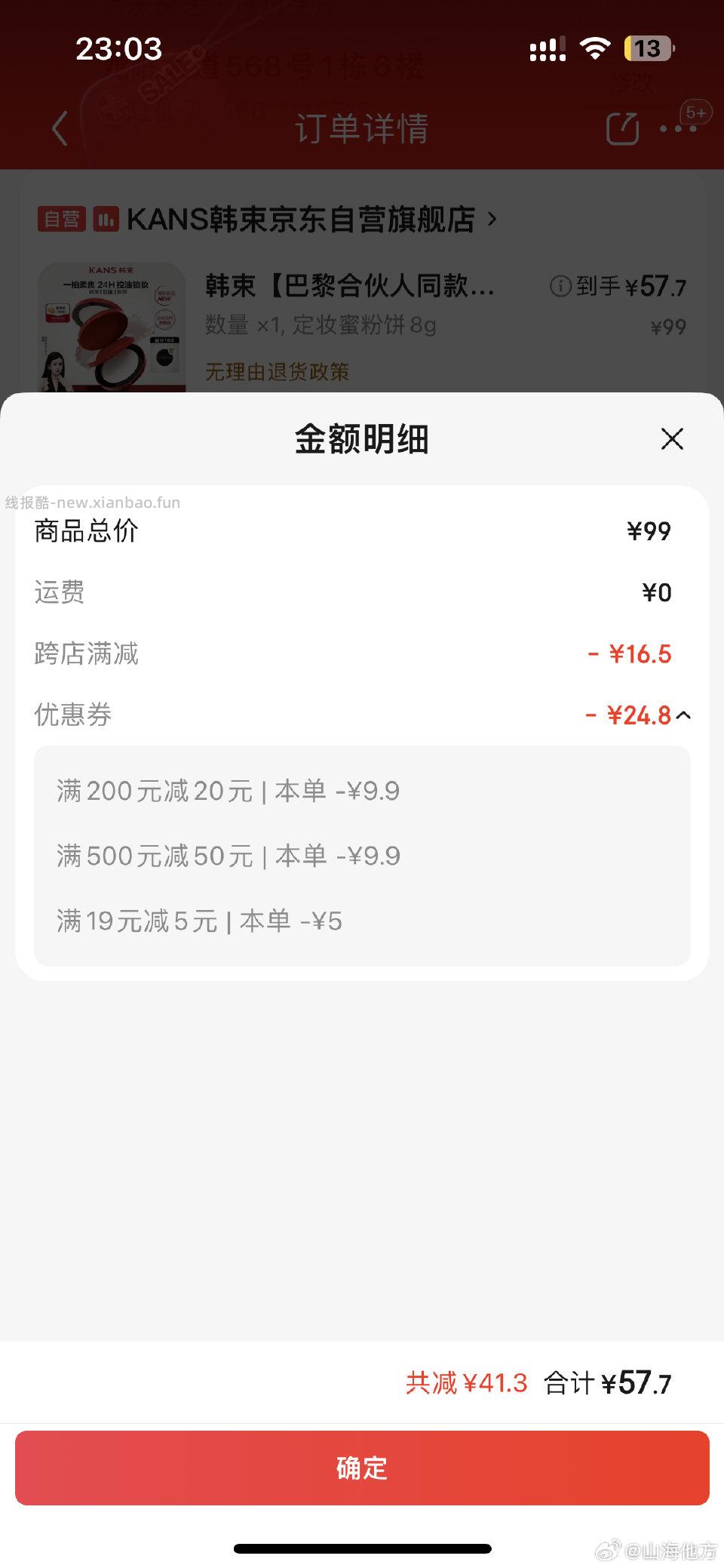Open the share icon in the top bar

click(x=621, y=128)
